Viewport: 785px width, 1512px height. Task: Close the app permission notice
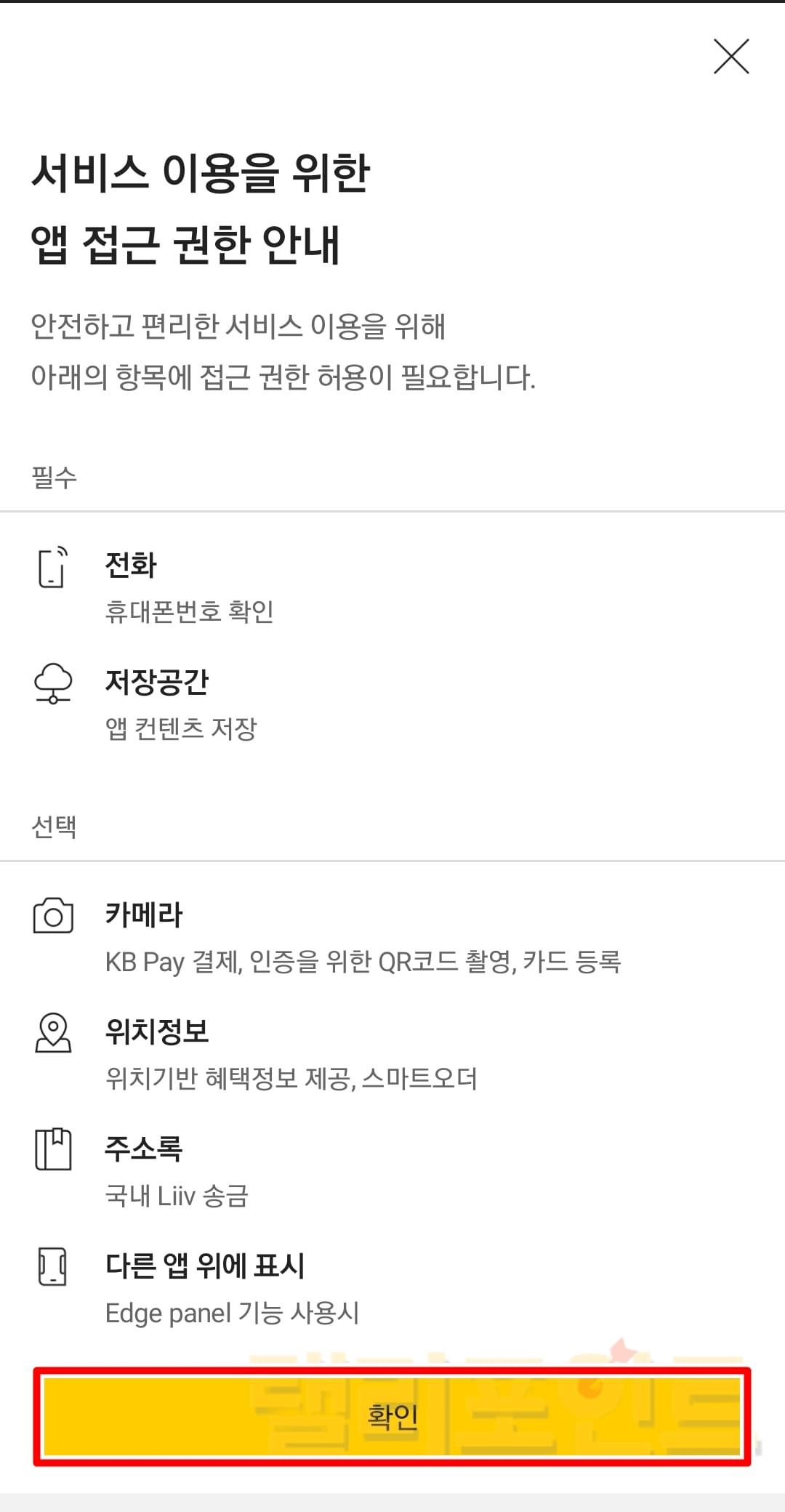(x=731, y=57)
